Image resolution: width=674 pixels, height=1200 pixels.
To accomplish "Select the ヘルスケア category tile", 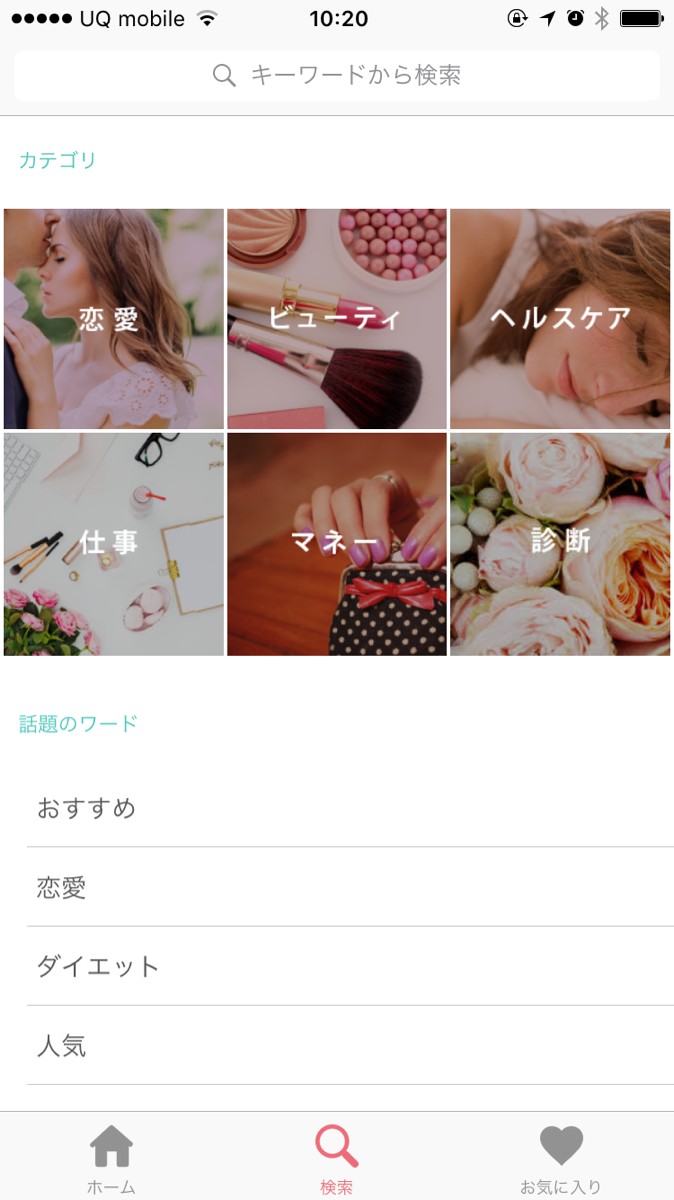I will click(560, 319).
